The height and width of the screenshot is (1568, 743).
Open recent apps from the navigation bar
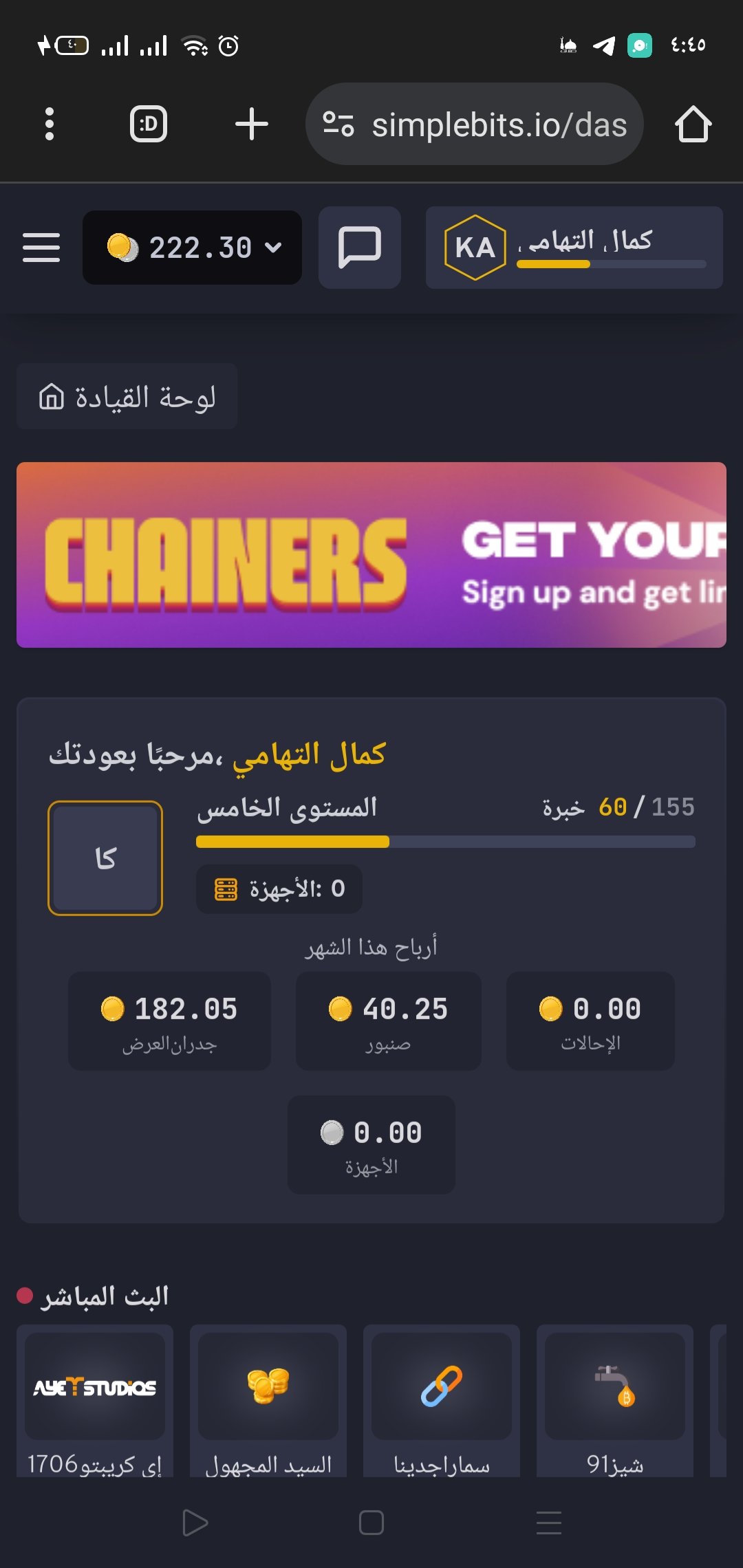coord(548,1523)
